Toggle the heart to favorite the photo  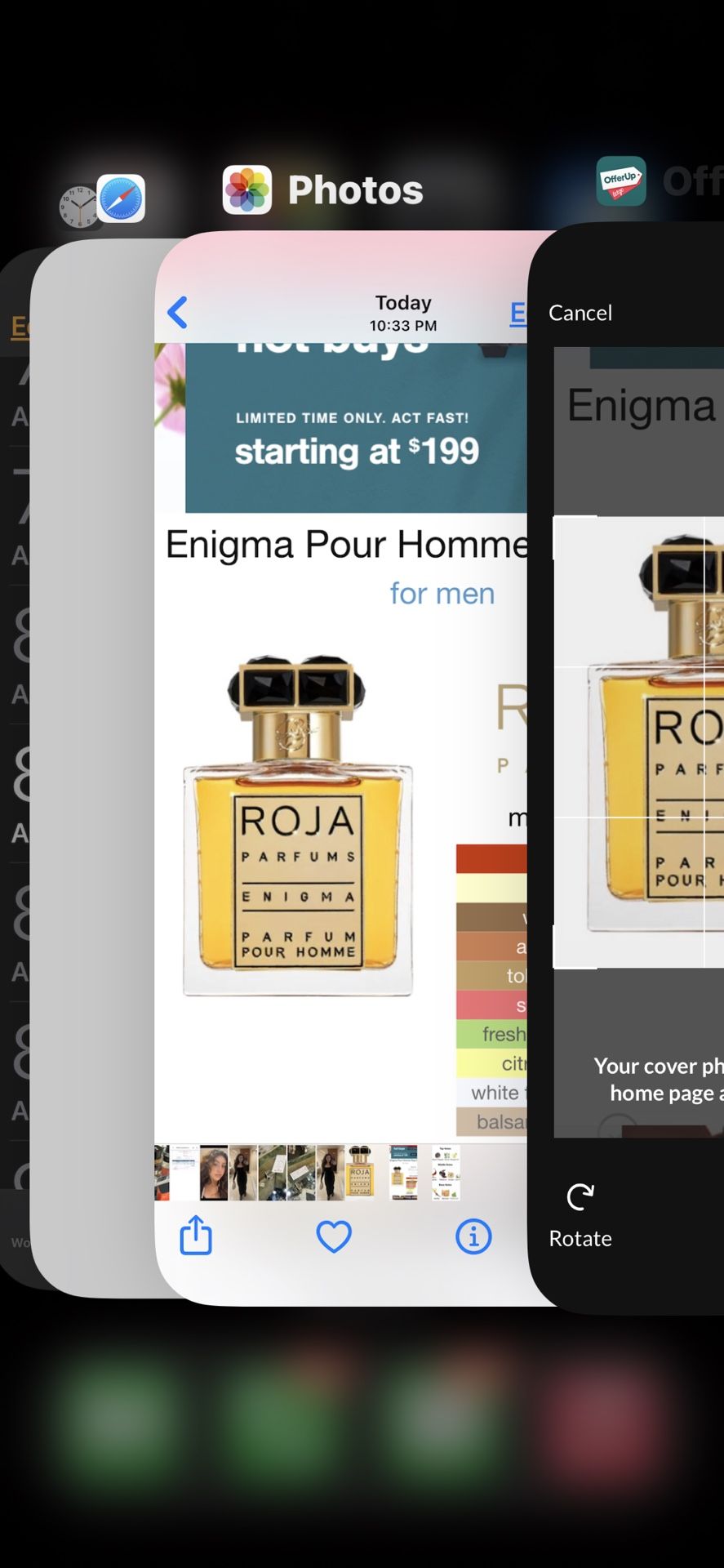click(x=334, y=1236)
